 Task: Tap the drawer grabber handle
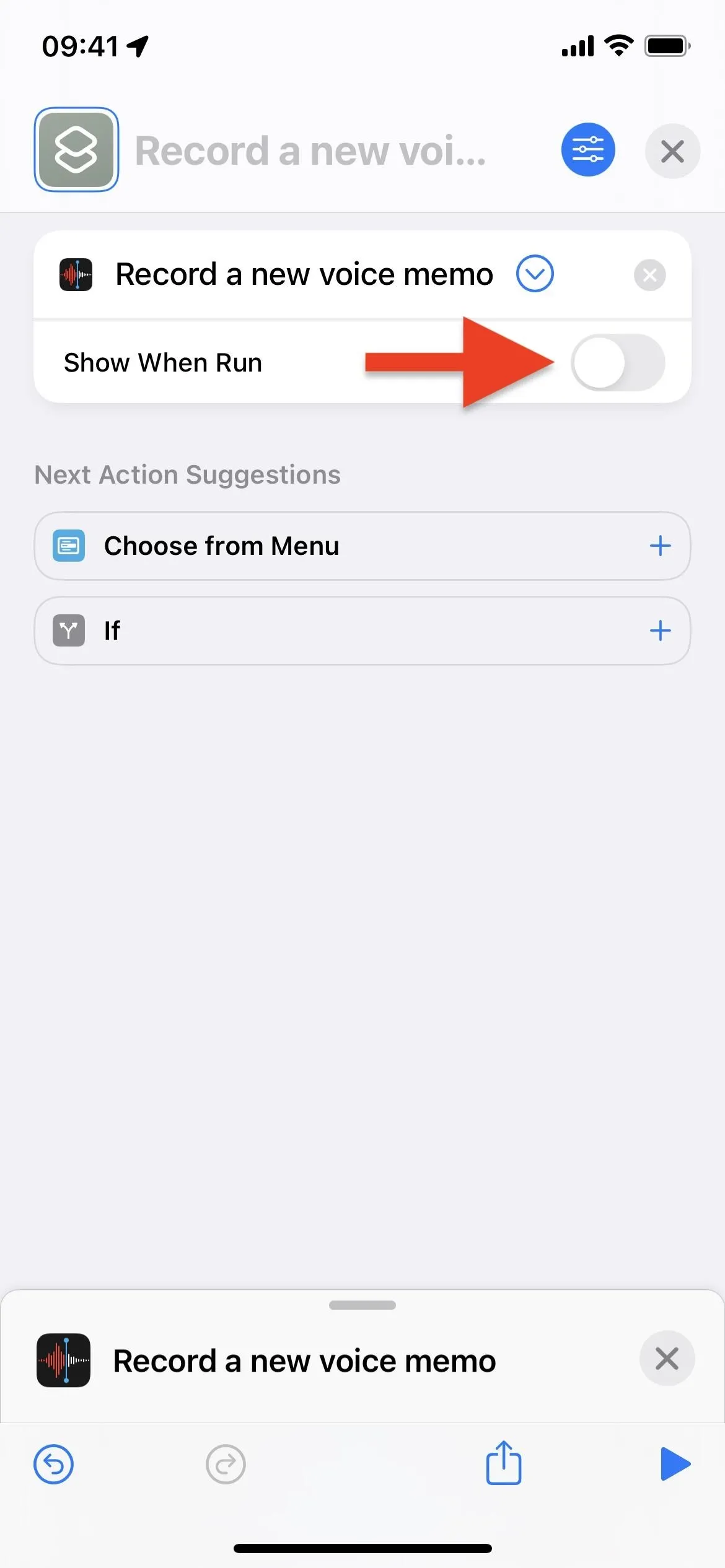(362, 1305)
